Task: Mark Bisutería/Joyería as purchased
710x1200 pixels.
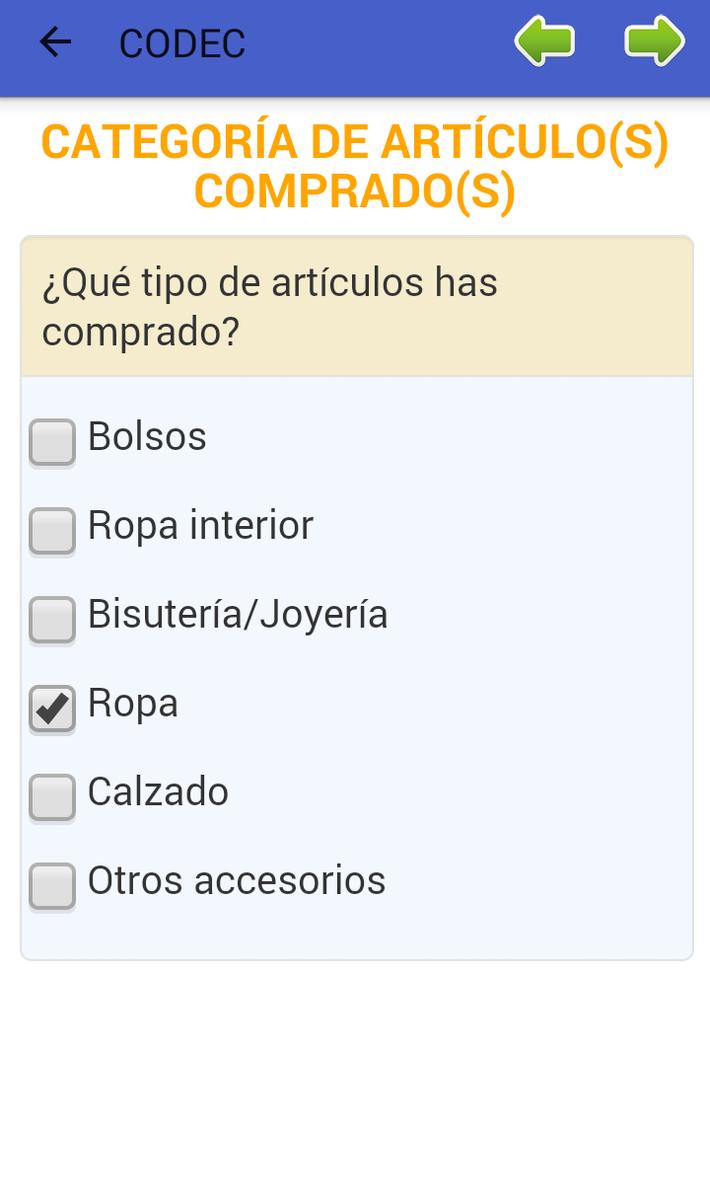Action: (x=52, y=619)
